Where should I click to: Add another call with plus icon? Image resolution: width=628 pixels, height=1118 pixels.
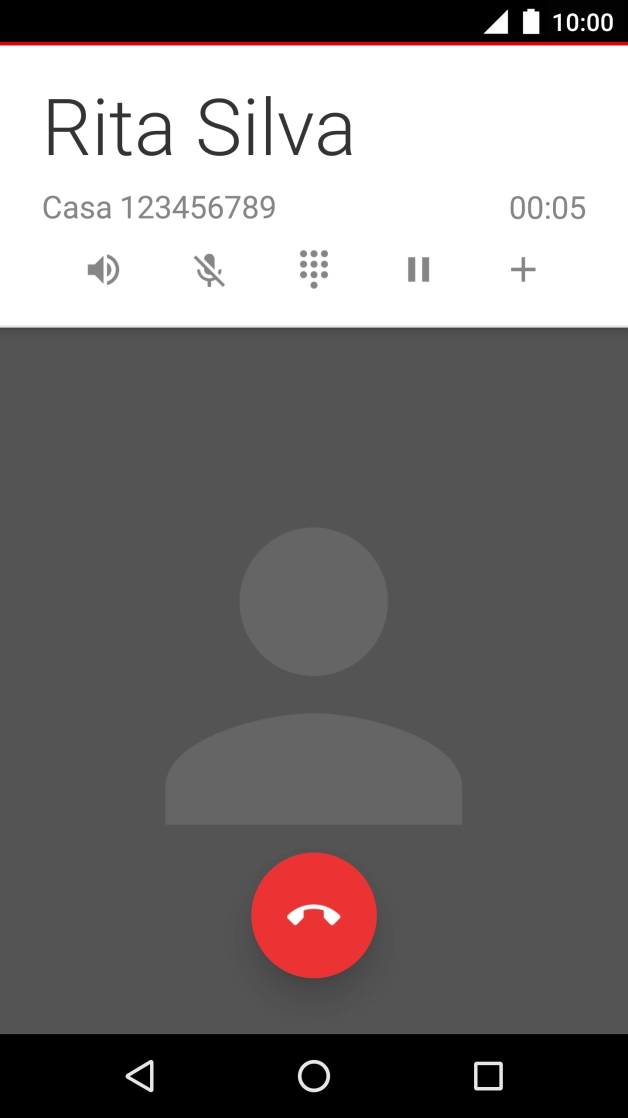coord(523,270)
